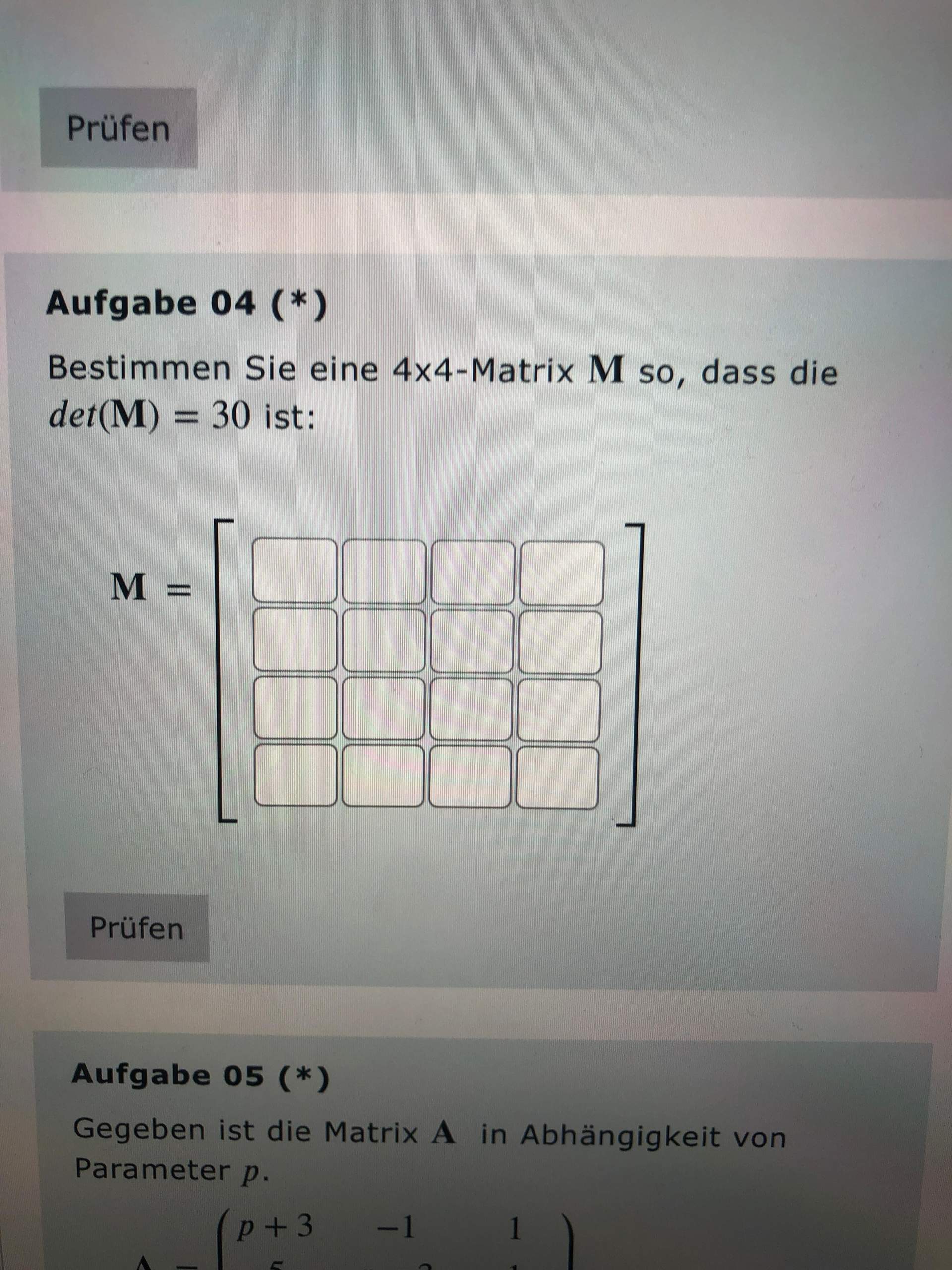Focus matrix M field row 1, column 3
Screen dimensions: 952x1270
click(x=472, y=572)
